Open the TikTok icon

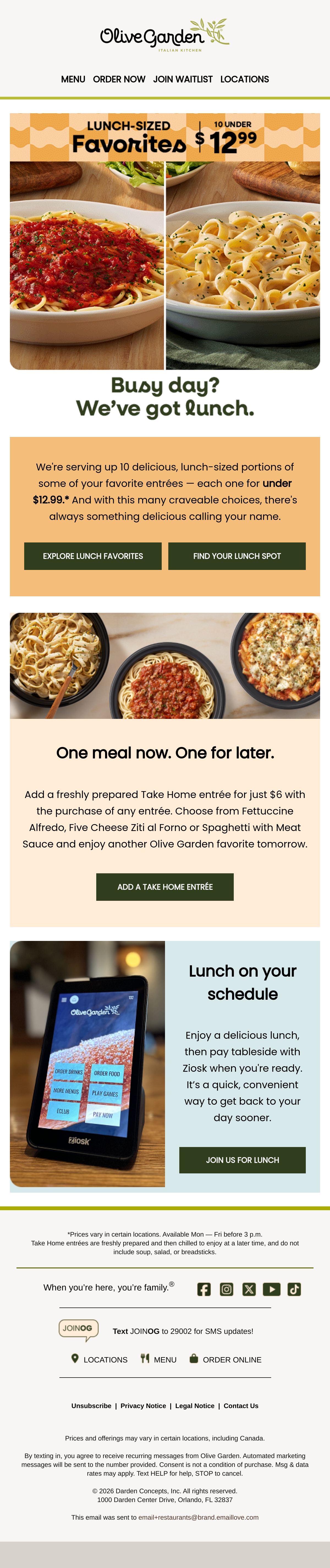tap(294, 1289)
